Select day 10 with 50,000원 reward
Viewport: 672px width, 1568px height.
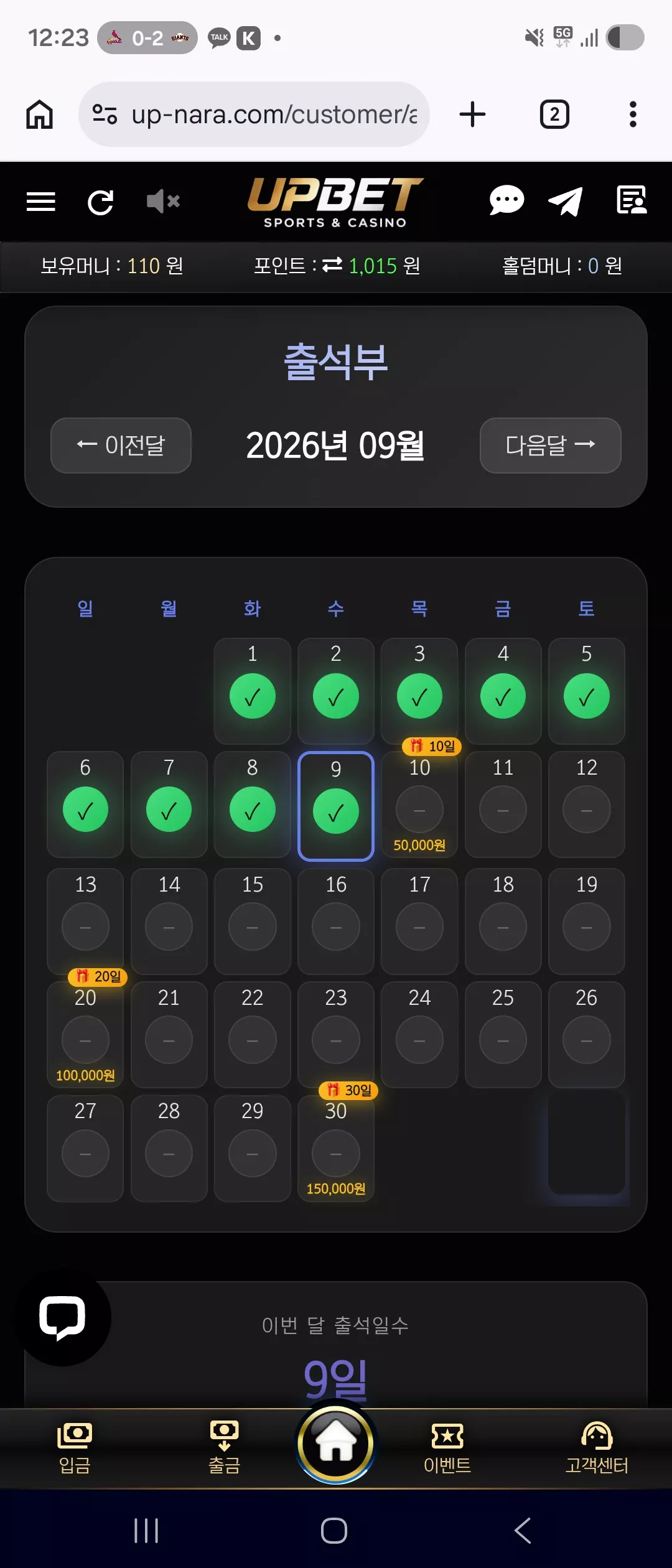[x=419, y=804]
